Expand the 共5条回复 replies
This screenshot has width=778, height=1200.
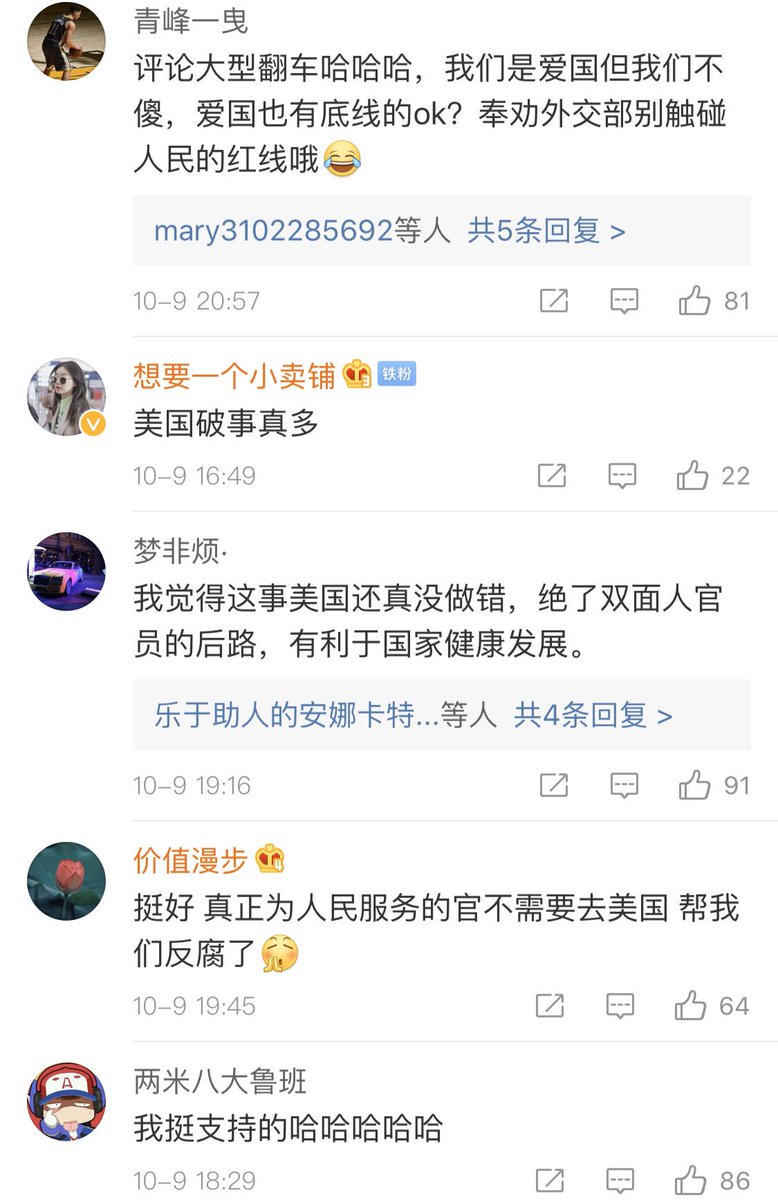click(546, 231)
